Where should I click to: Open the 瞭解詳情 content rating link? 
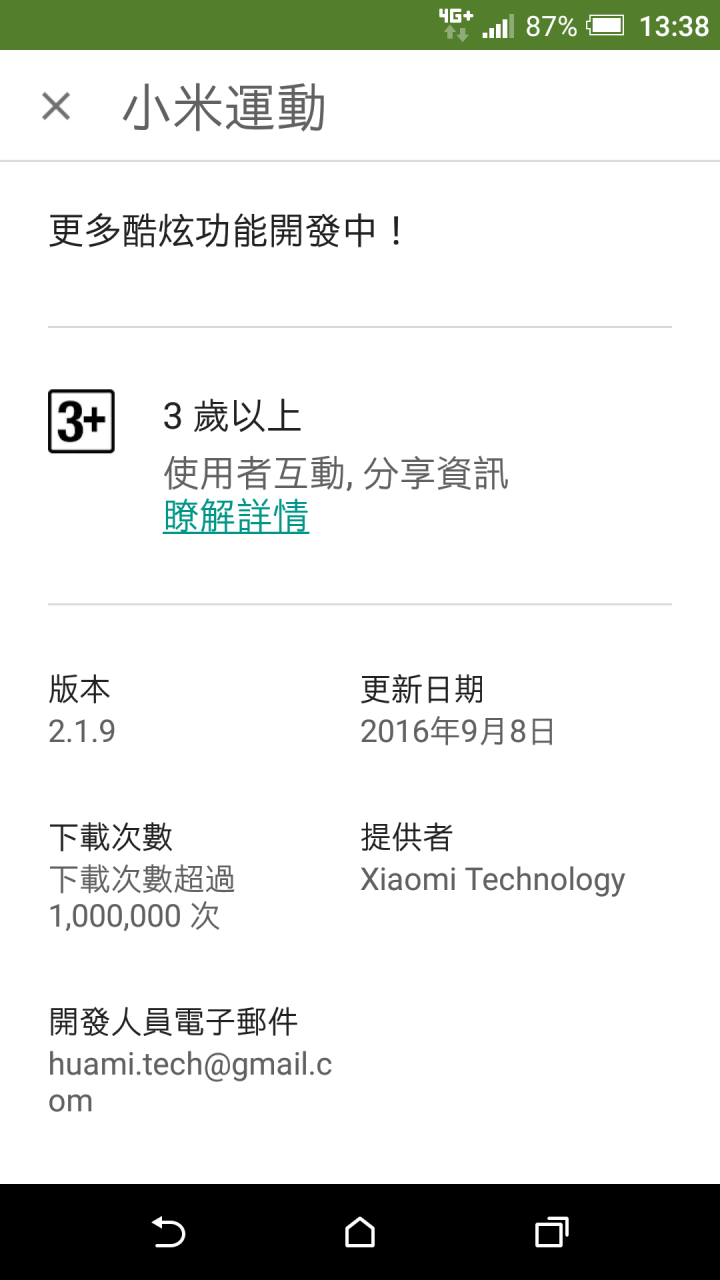[x=236, y=517]
